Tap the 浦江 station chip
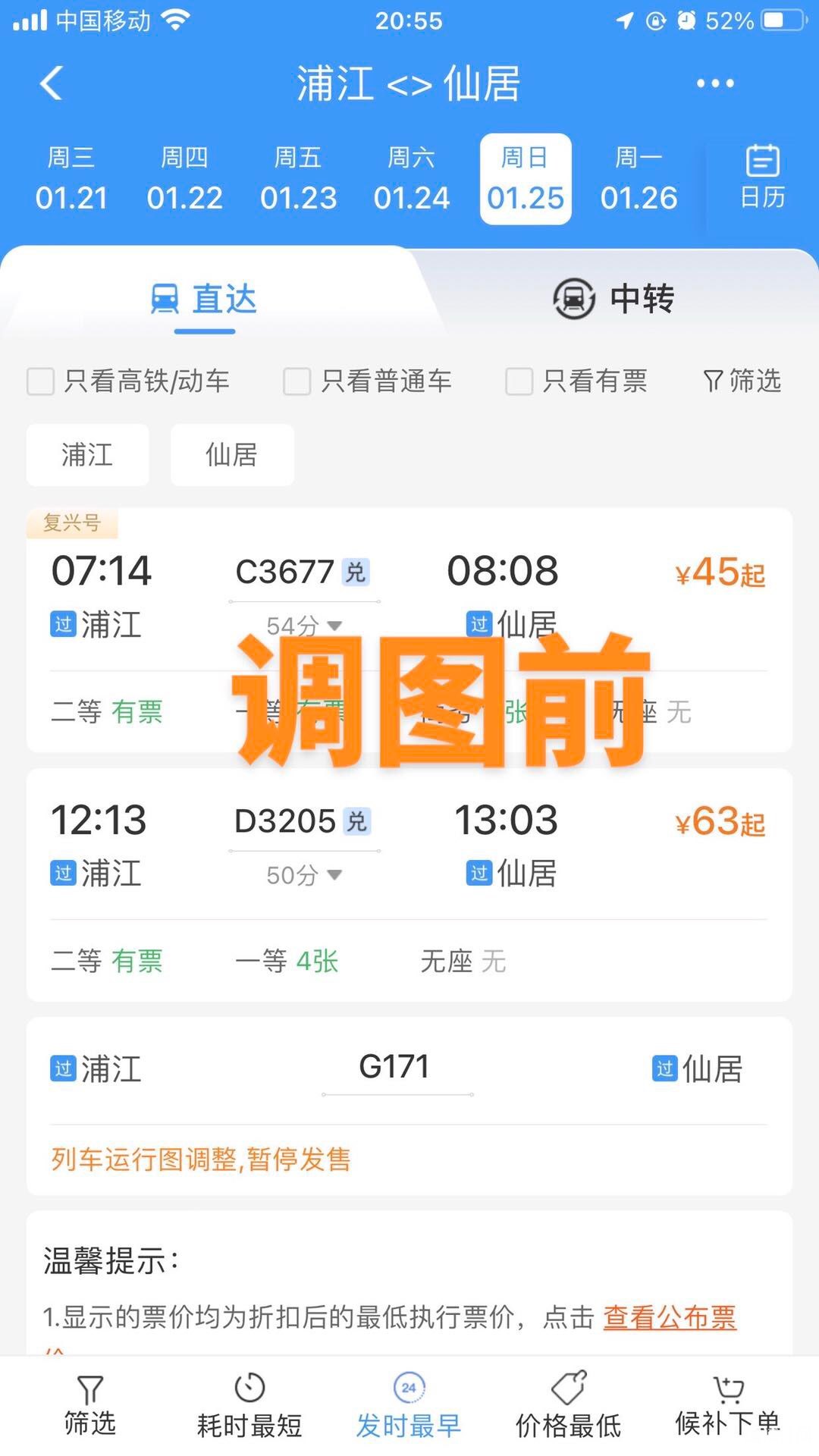The width and height of the screenshot is (819, 1456). pos(87,455)
